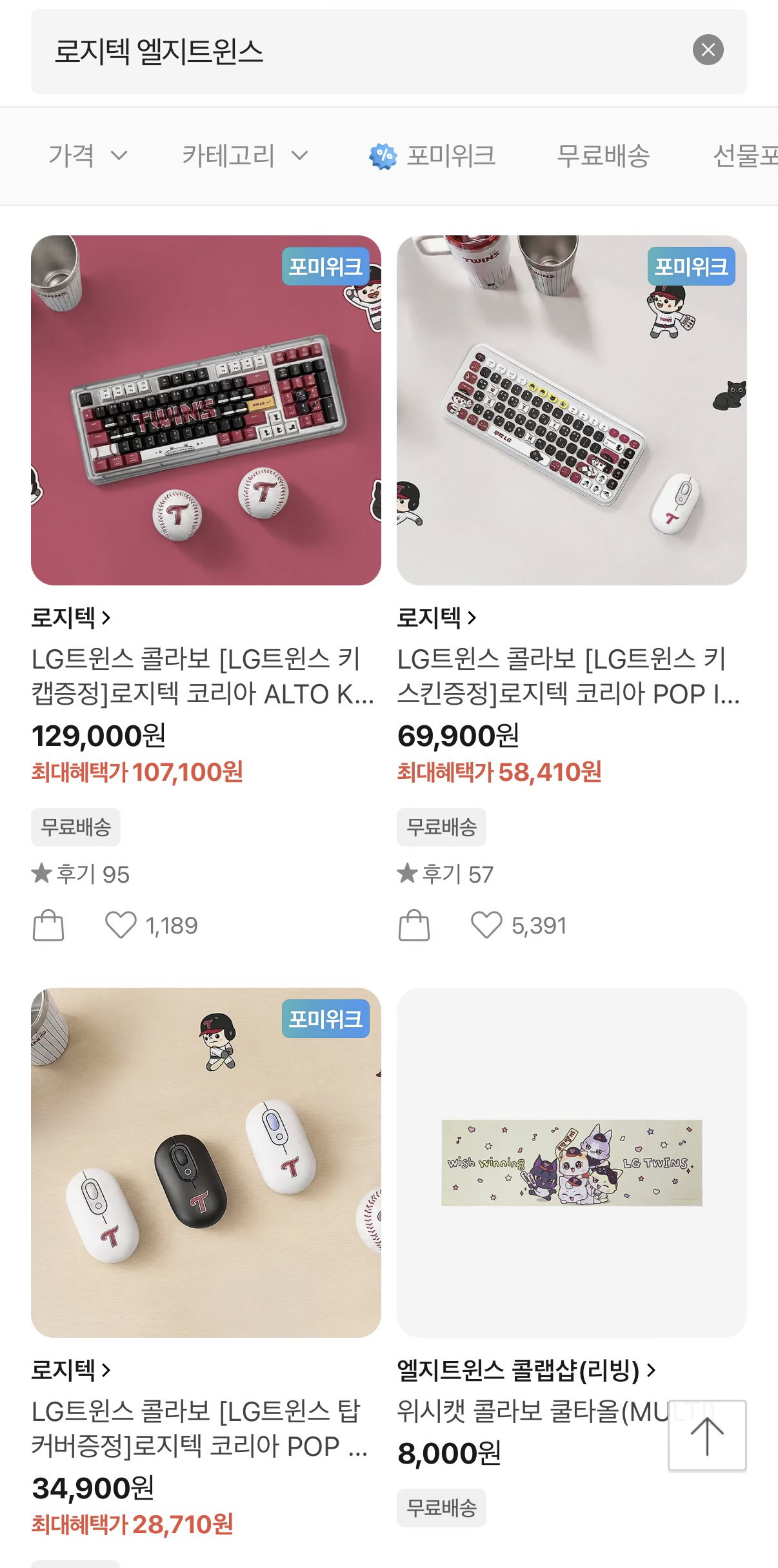Select the 포미위크 filter chip

point(432,156)
